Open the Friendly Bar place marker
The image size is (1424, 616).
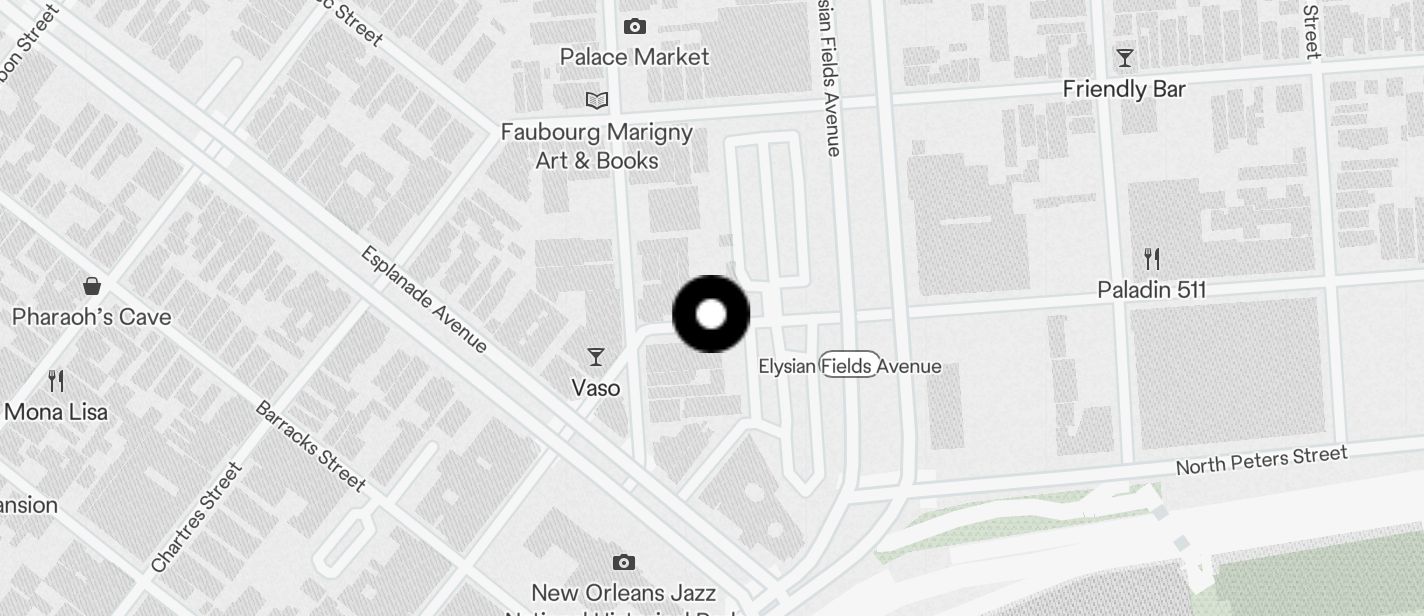(x=1125, y=59)
